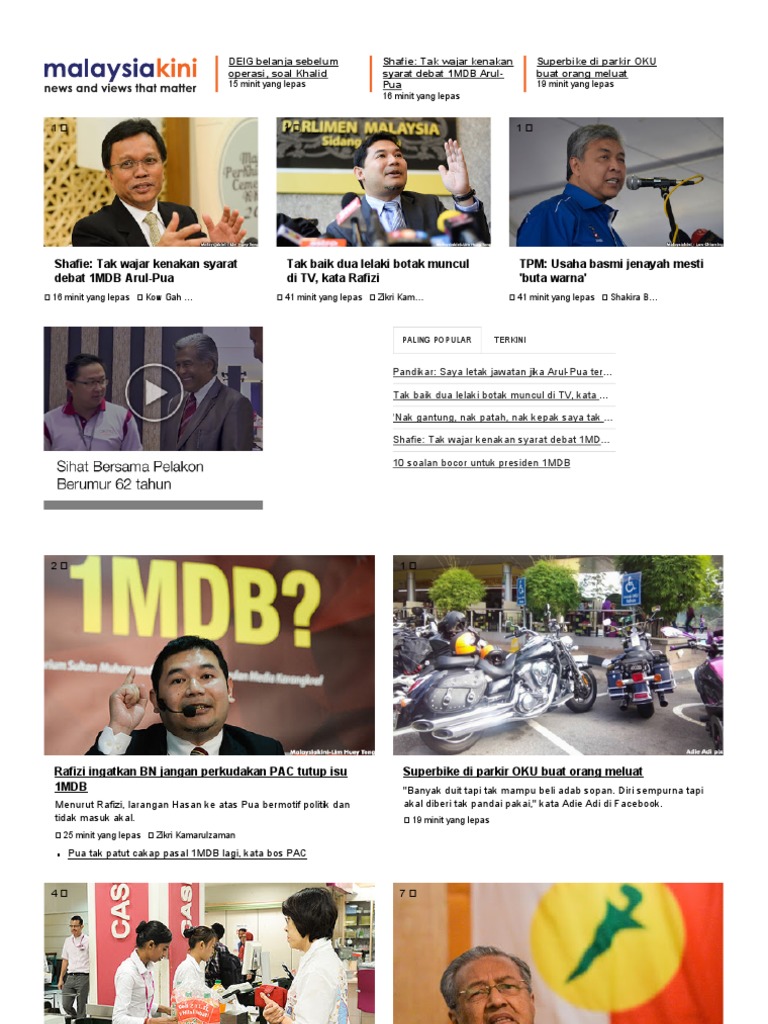Screen dimensions: 768x1024
Task: Open the popular link Shafie: Tak wajar kenakan syarat
Action: pos(501,440)
